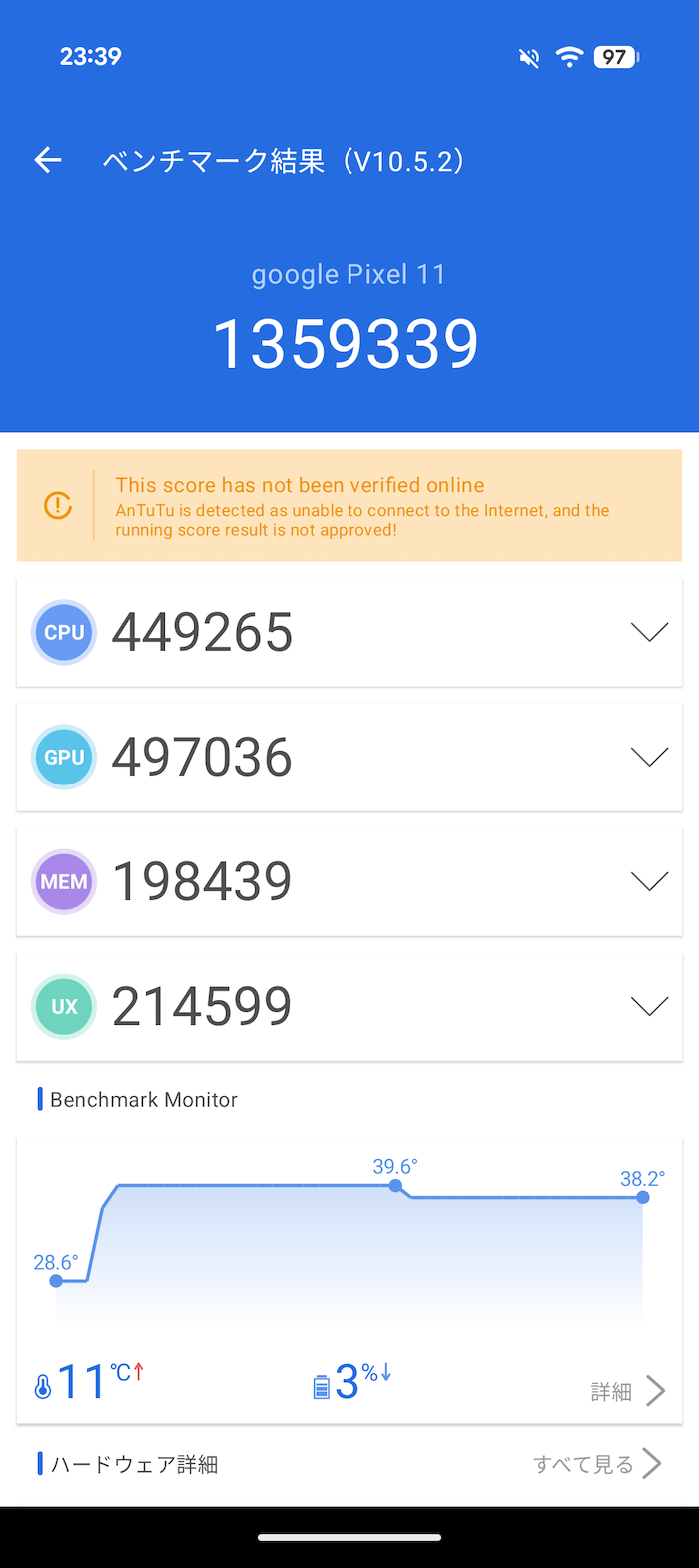Open 詳細 for Benchmark Monitor

pyautogui.click(x=627, y=1391)
